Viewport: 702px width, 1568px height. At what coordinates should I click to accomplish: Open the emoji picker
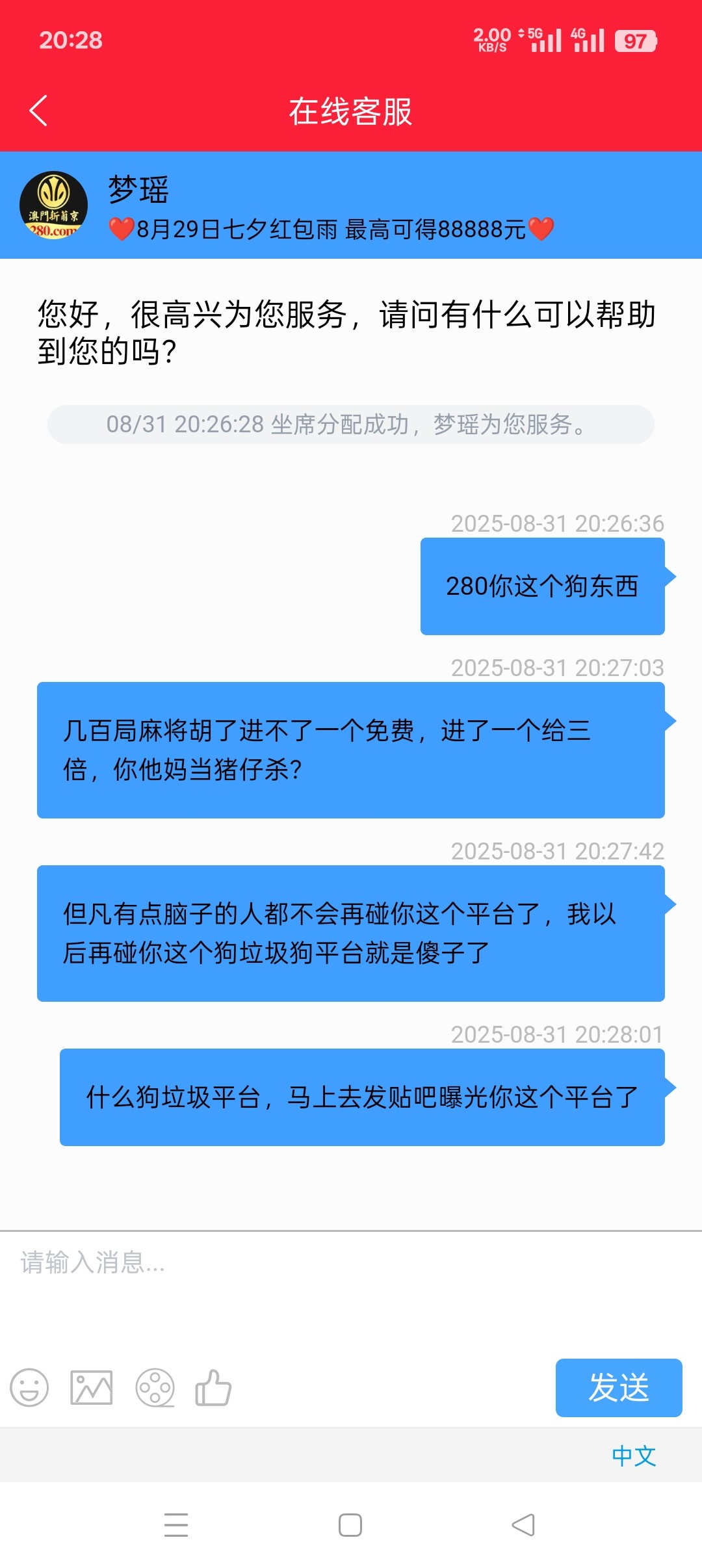29,1387
